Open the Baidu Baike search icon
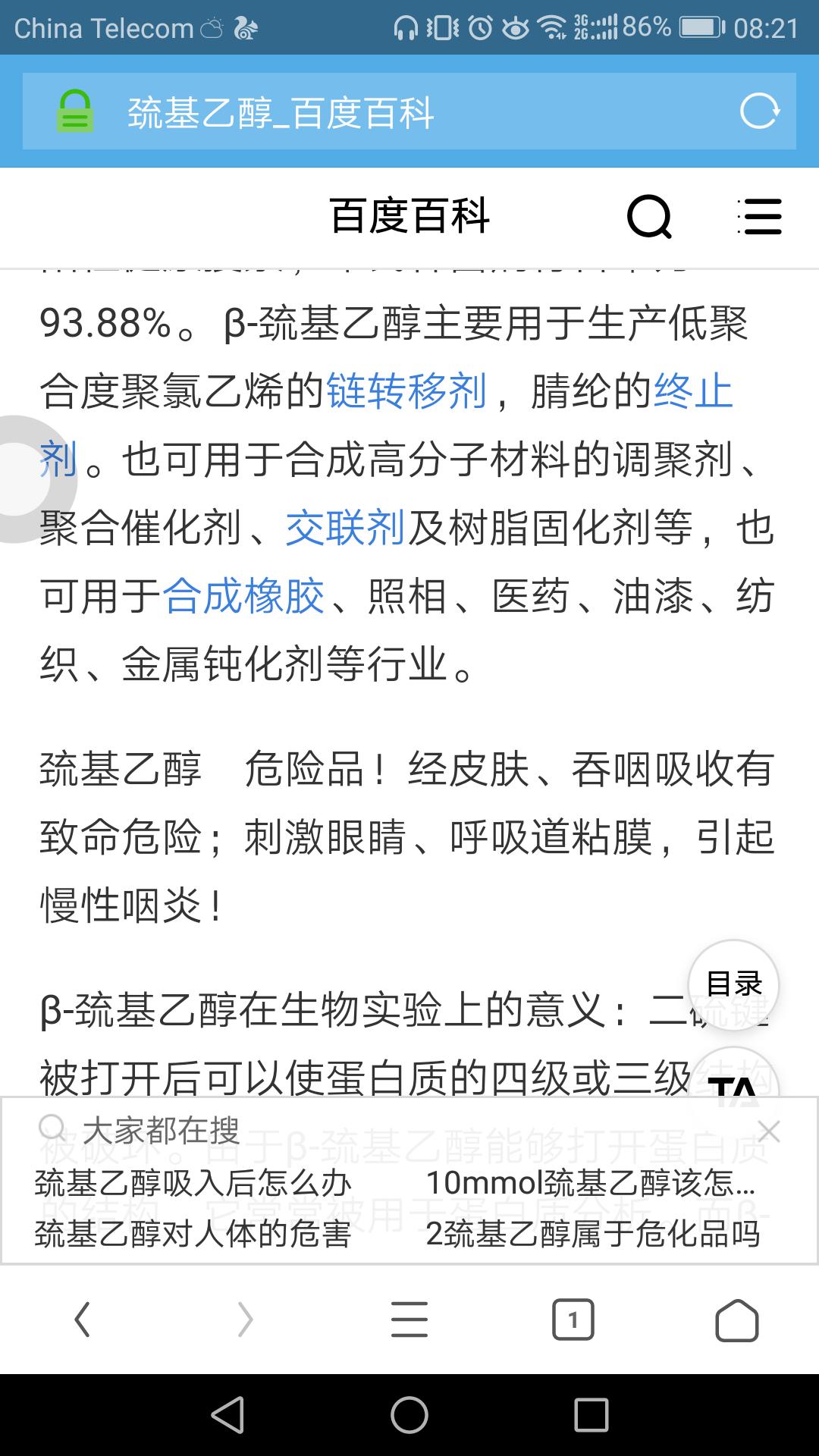Viewport: 819px width, 1456px height. pyautogui.click(x=650, y=218)
